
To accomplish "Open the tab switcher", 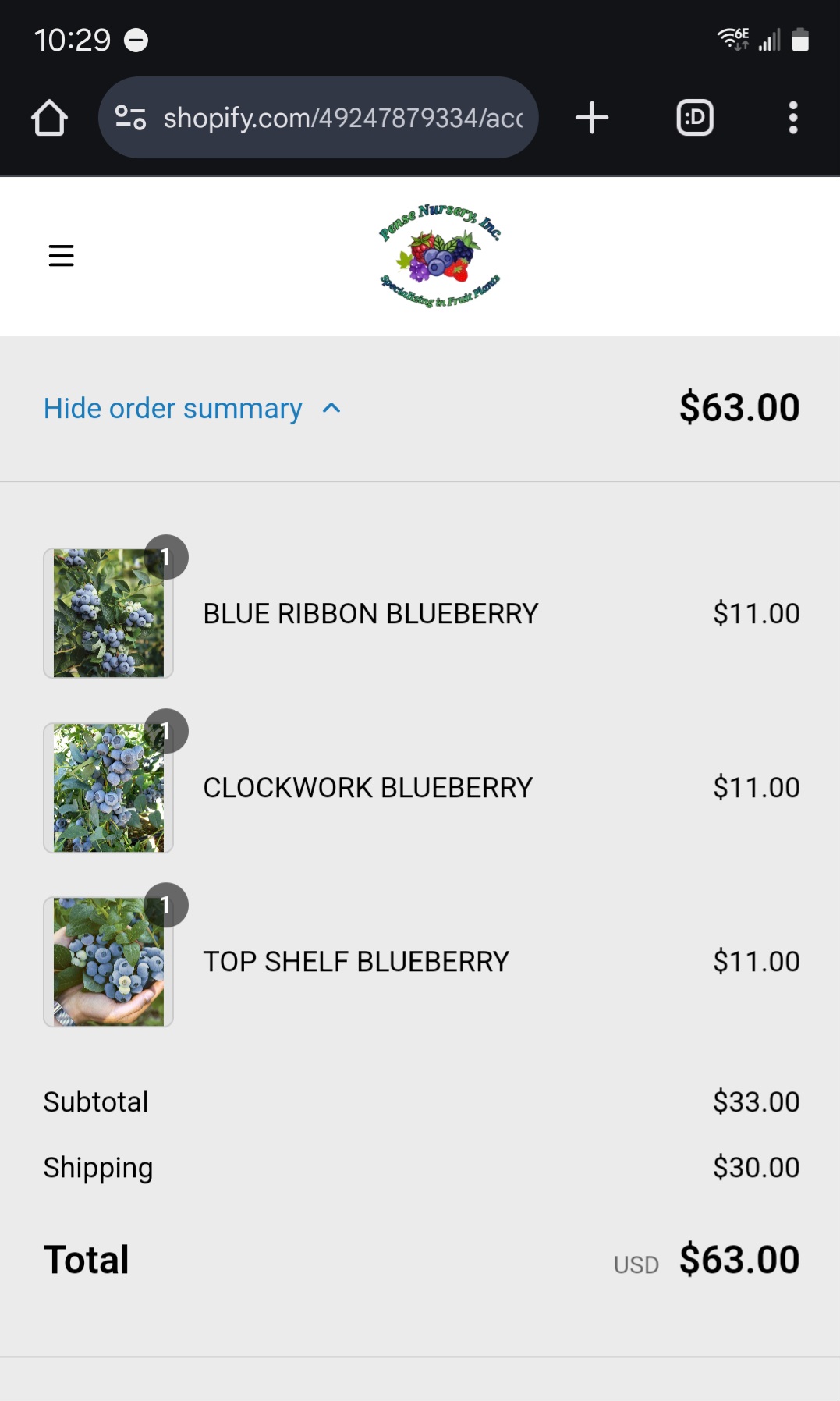I will (694, 118).
